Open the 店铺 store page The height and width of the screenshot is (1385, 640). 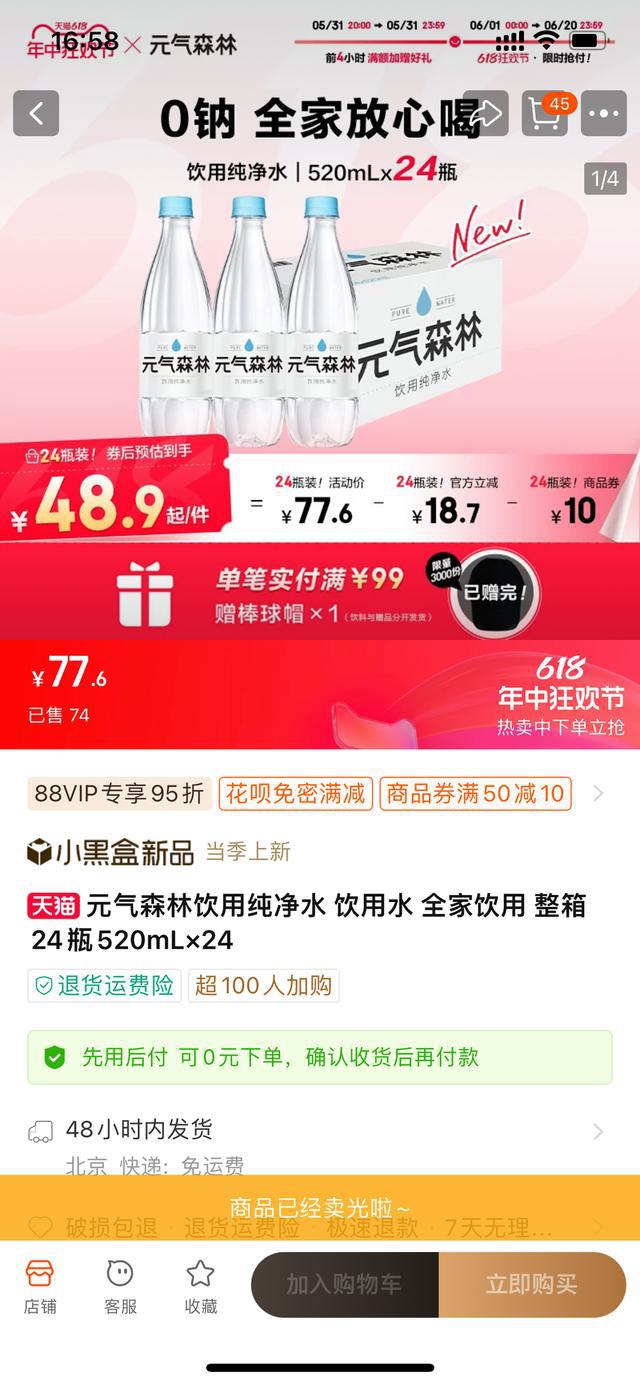pyautogui.click(x=40, y=1285)
